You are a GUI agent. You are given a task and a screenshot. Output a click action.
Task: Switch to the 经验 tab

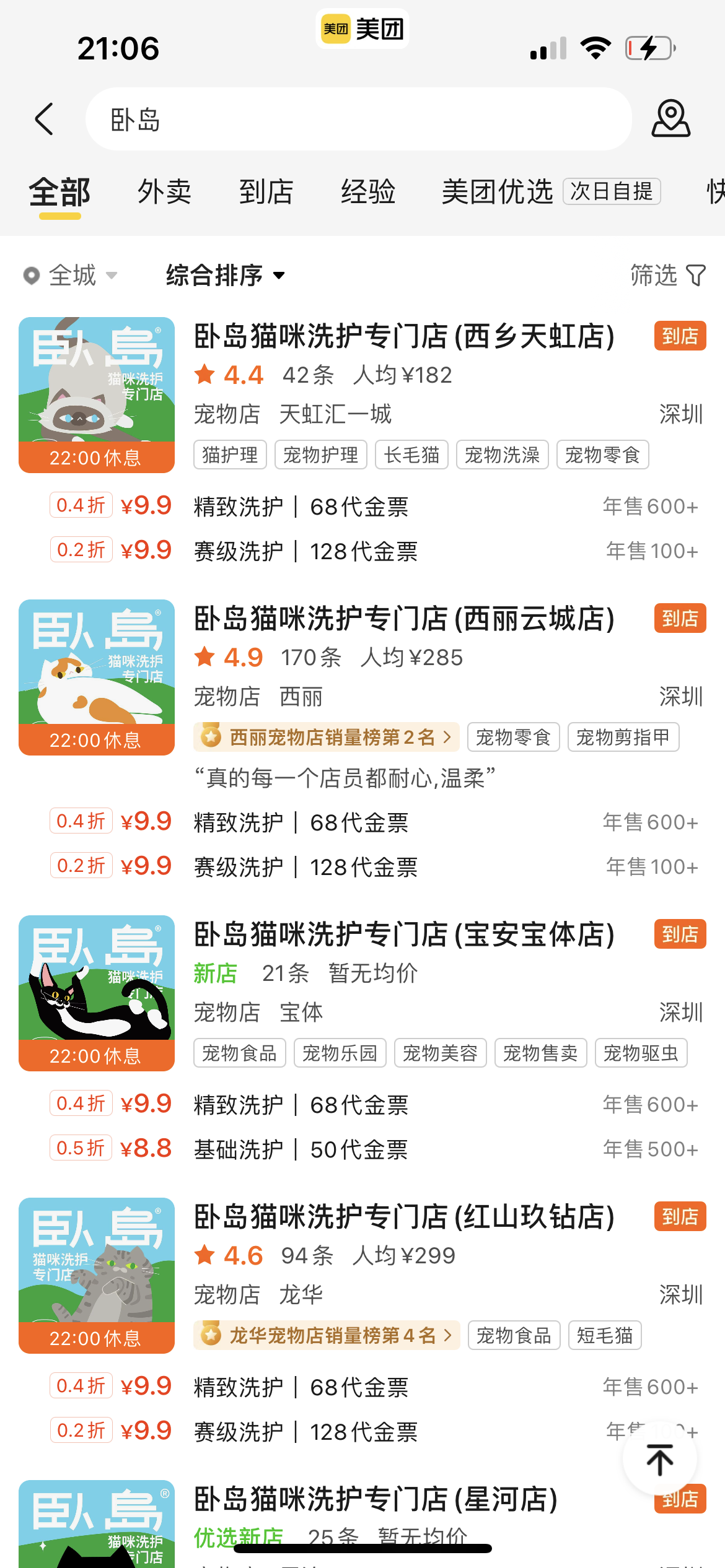point(367,192)
